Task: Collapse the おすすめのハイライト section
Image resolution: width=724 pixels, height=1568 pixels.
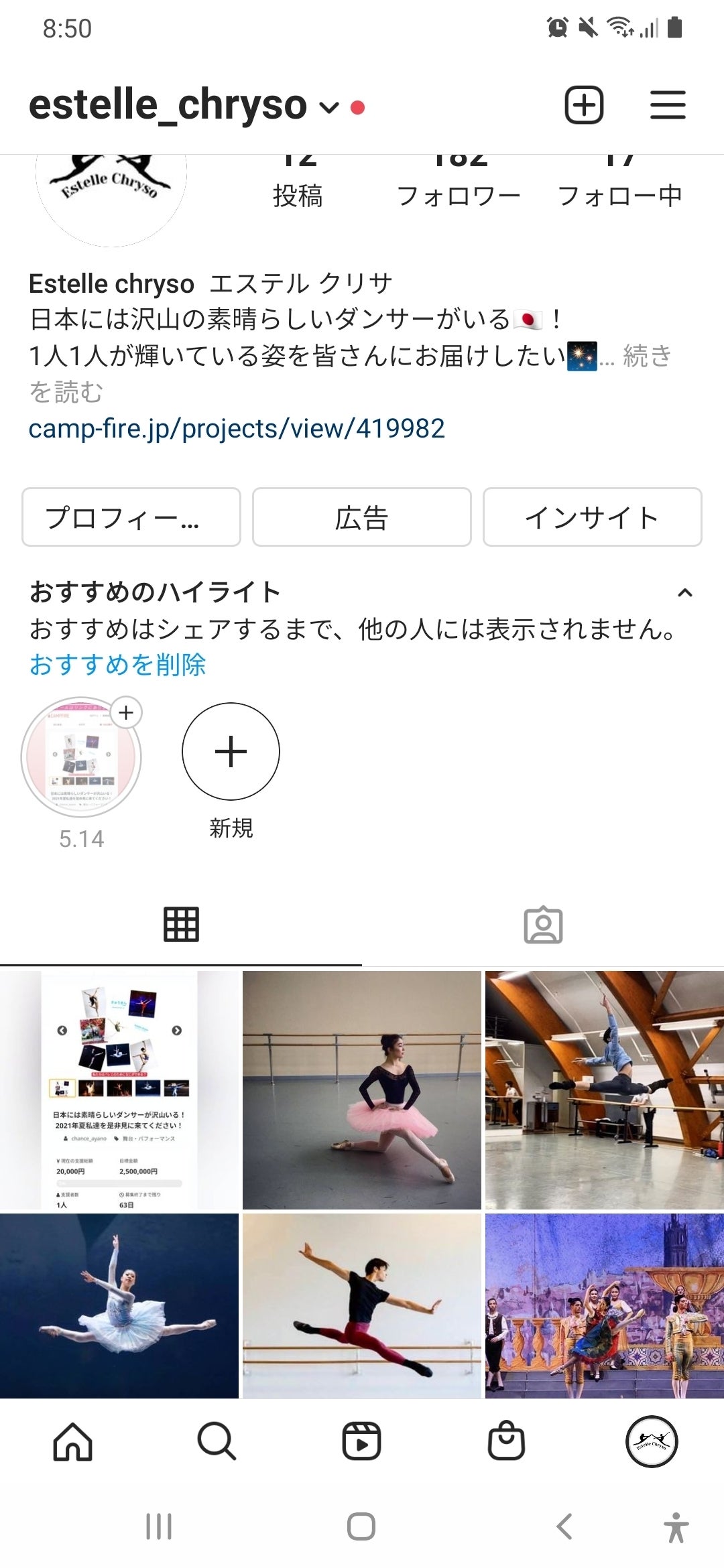Action: pyautogui.click(x=684, y=592)
